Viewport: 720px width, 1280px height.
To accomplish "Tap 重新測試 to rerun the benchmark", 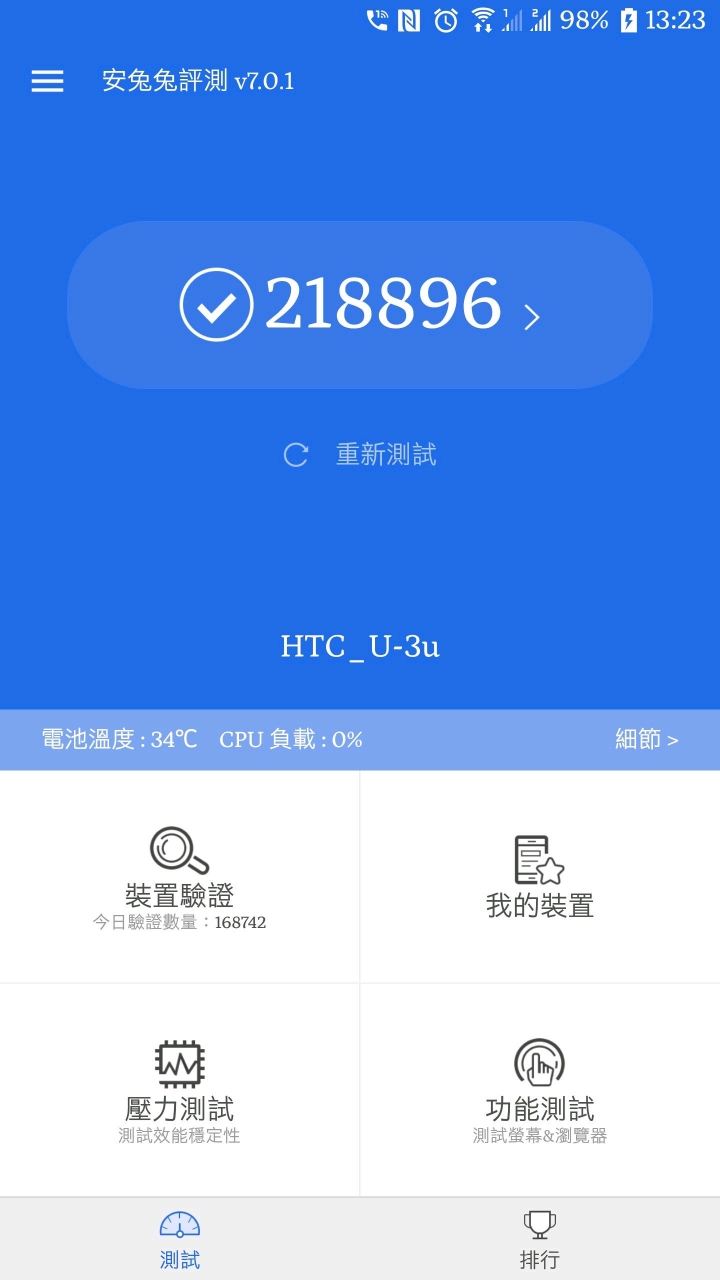I will 362,455.
